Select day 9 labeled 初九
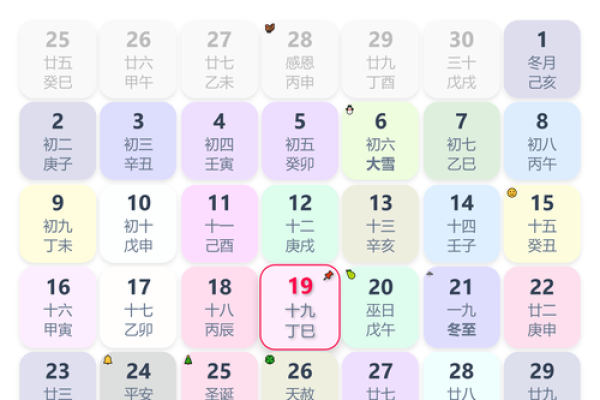 coord(58,224)
